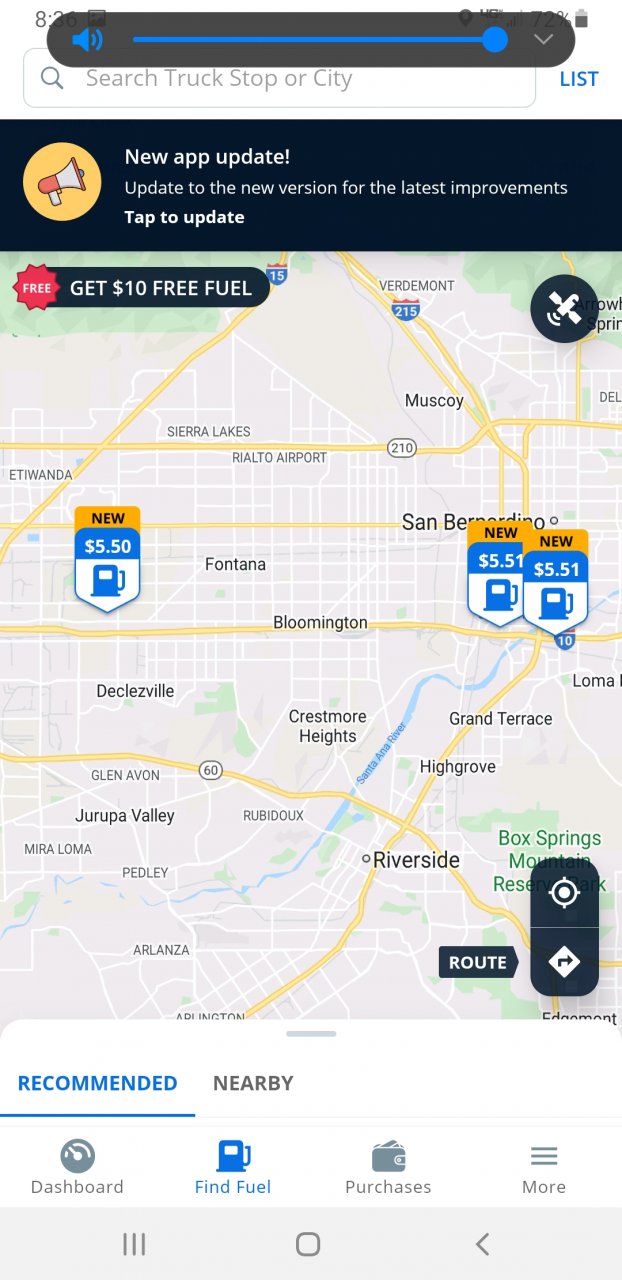Screen dimensions: 622x1280
Task: Expand the volume panel chevron
Action: point(543,40)
